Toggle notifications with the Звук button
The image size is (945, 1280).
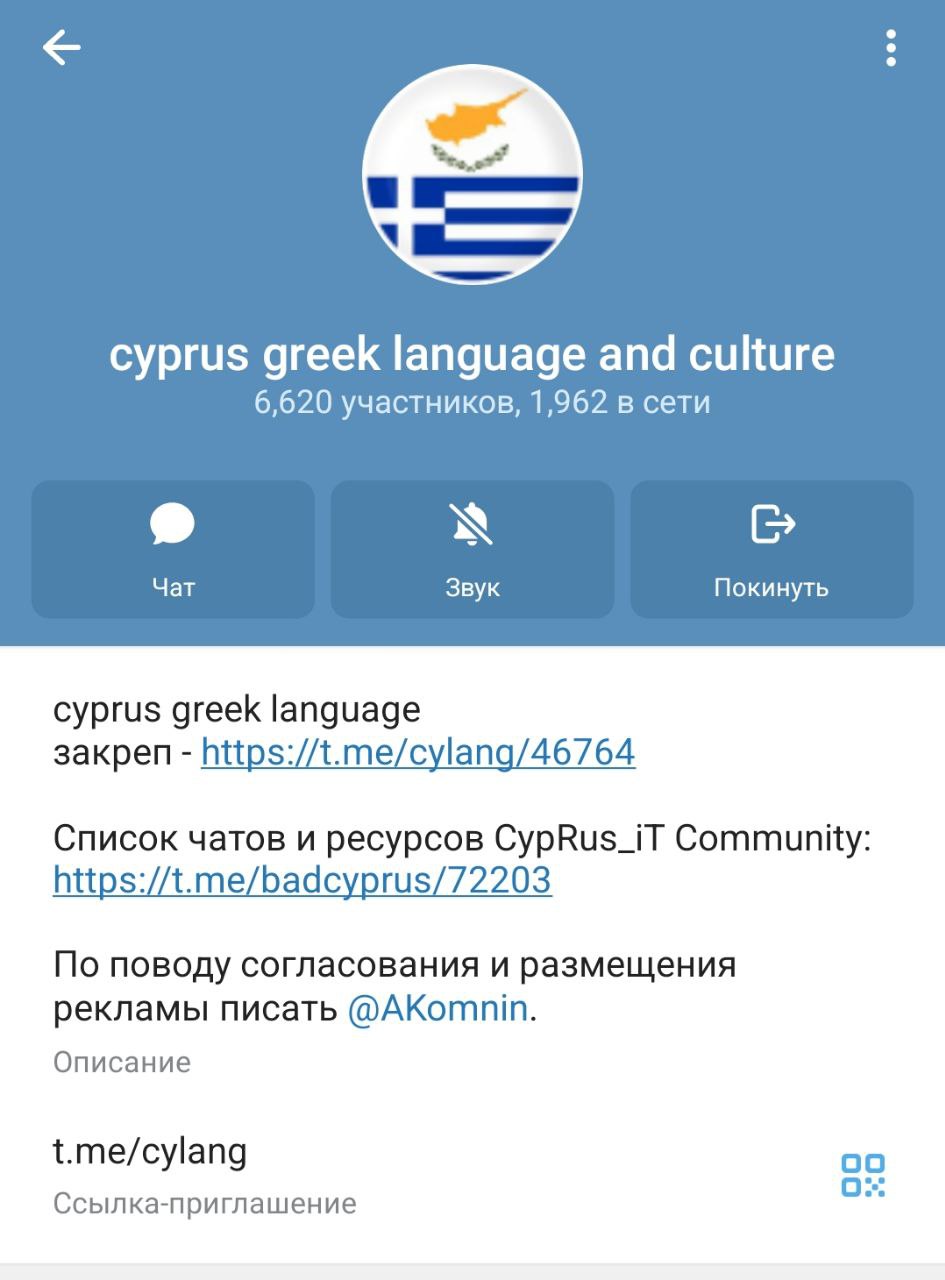tap(472, 549)
